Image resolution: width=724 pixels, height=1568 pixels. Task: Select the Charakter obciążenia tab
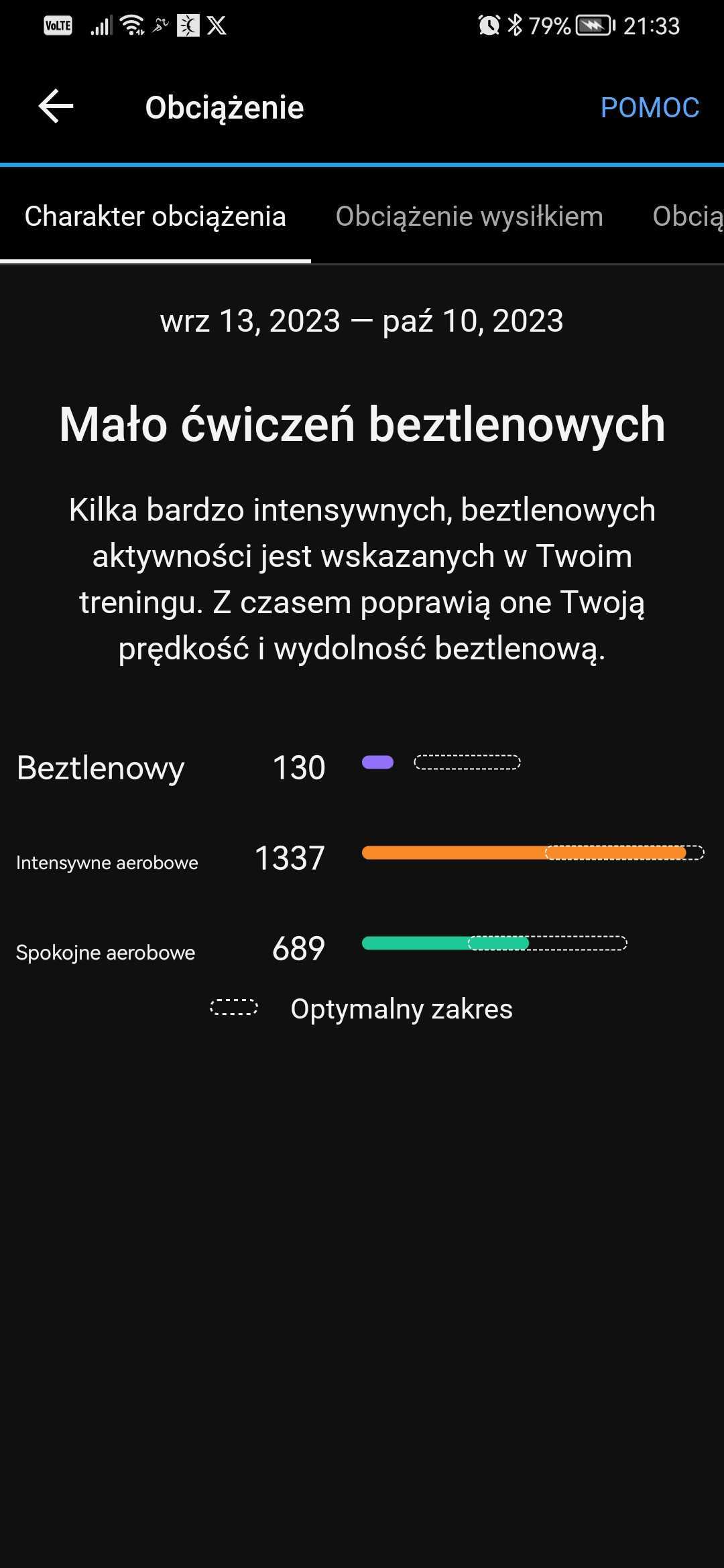coord(156,216)
